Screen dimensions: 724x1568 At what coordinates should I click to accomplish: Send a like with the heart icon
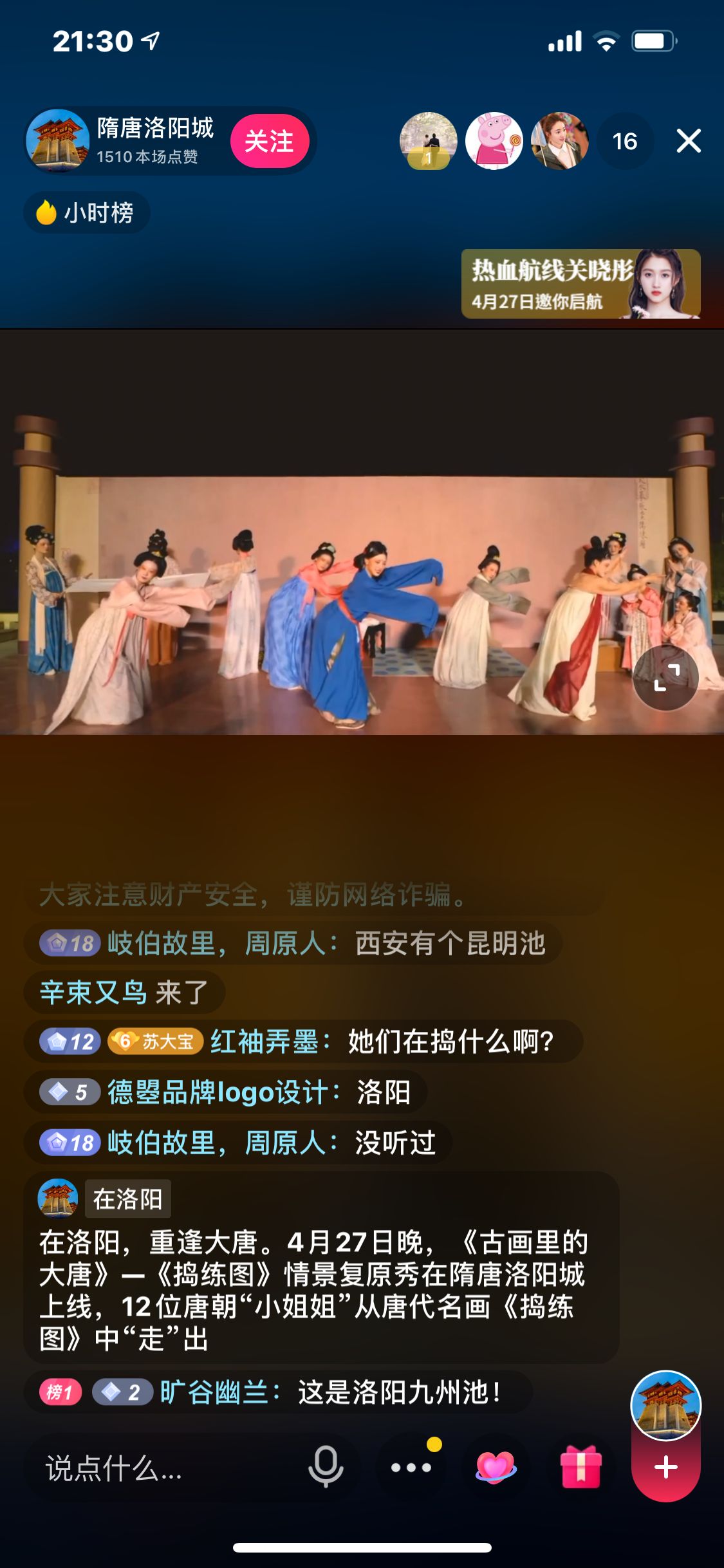click(495, 1468)
